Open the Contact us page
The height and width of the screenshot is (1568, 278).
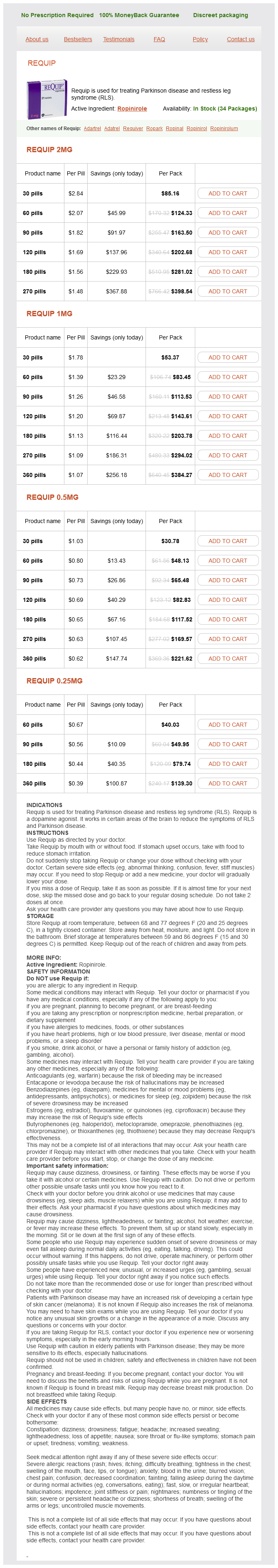240,39
